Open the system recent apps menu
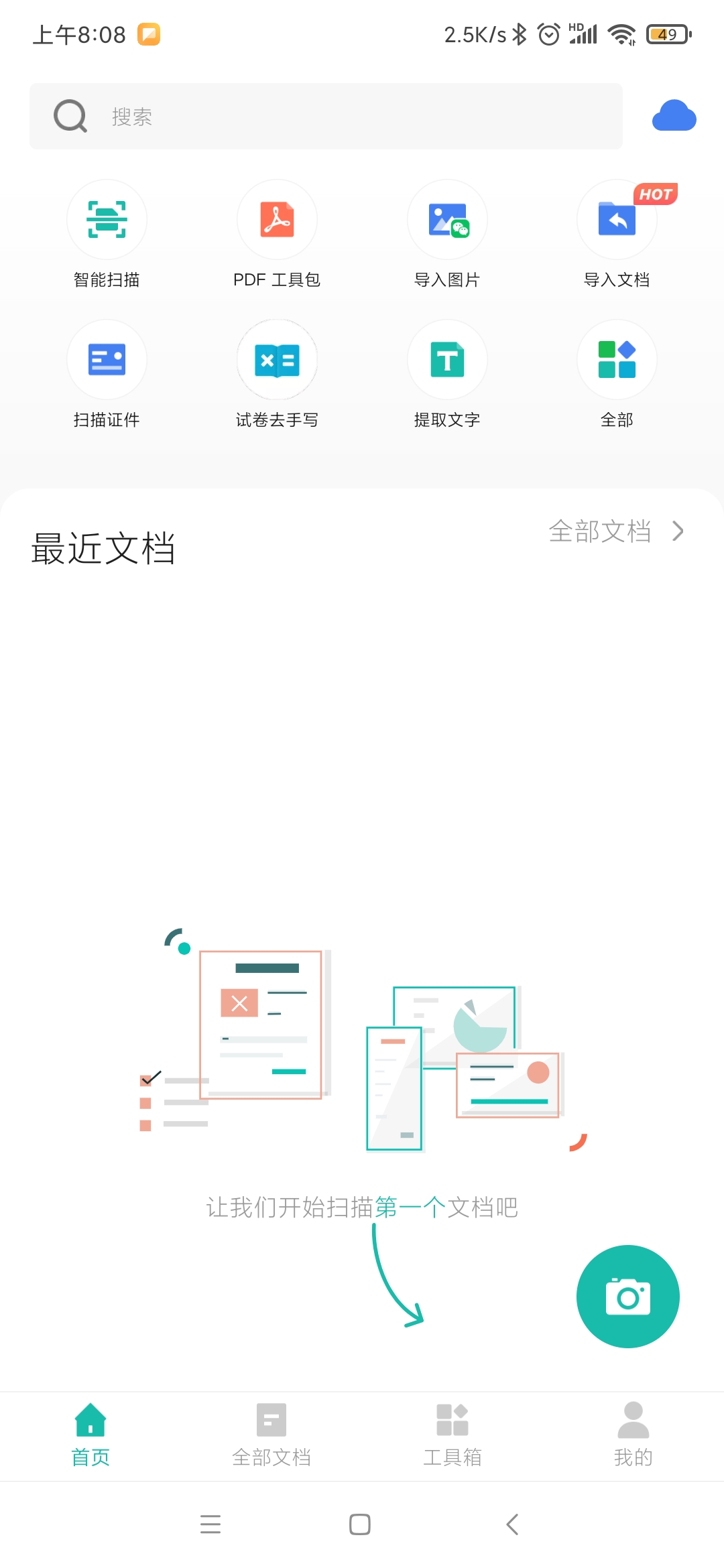 point(210,1524)
